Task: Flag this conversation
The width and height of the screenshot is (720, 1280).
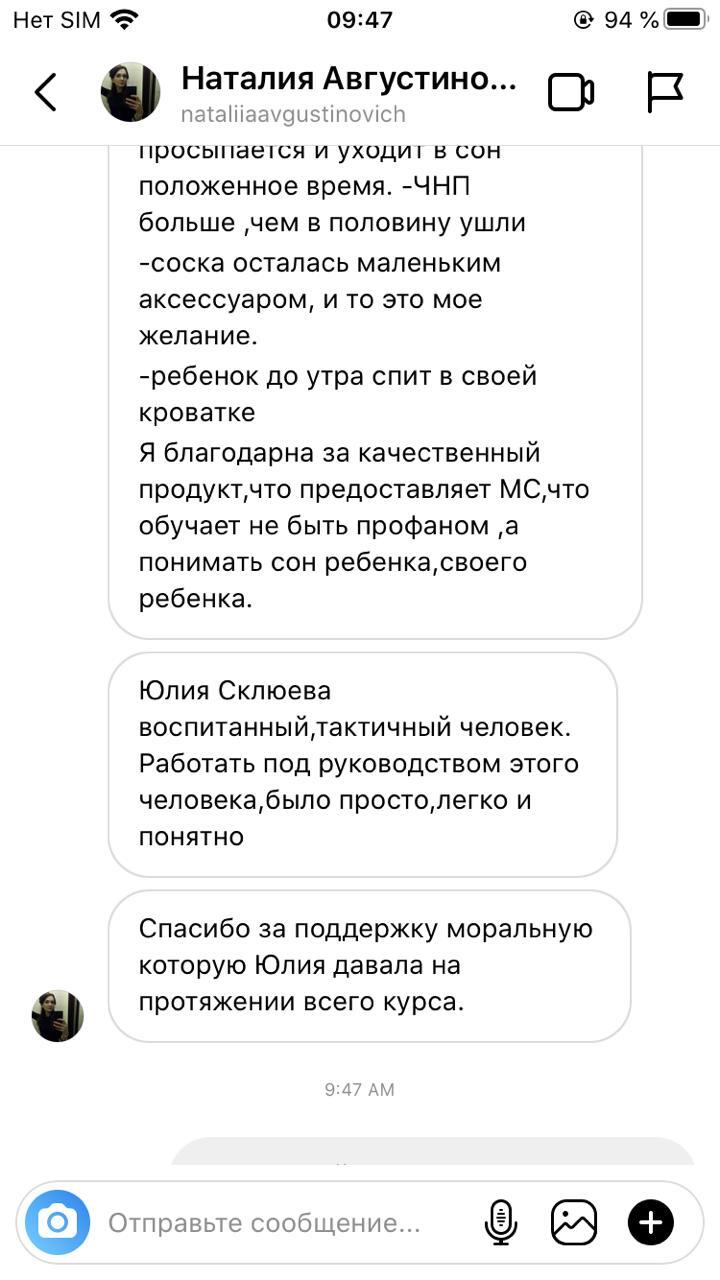Action: point(664,92)
